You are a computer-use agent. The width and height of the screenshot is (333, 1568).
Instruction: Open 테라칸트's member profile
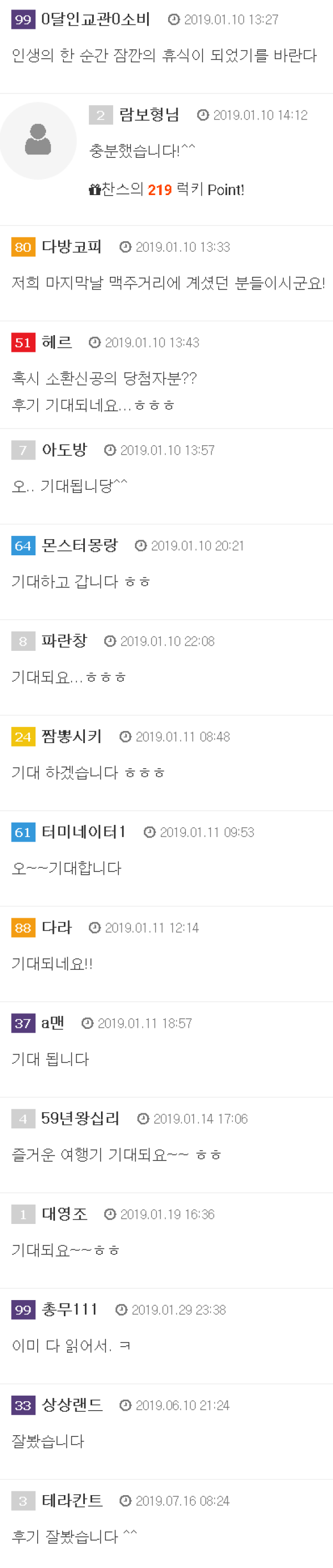pyautogui.click(x=72, y=1501)
